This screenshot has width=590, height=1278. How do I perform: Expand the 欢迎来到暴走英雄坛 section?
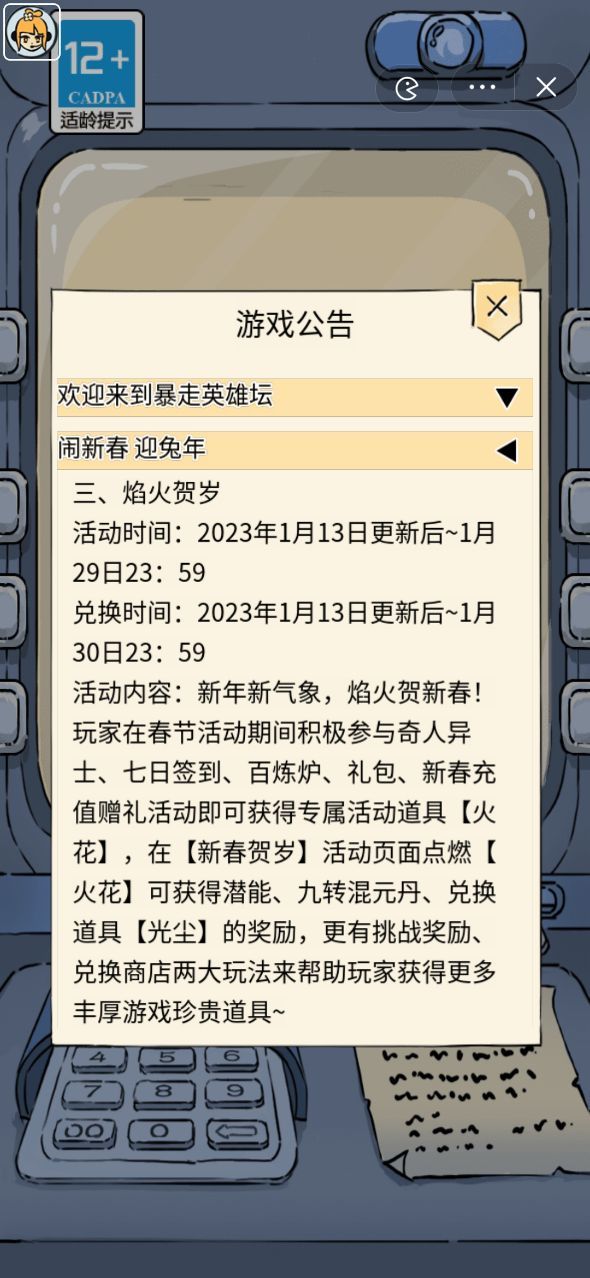(x=295, y=397)
